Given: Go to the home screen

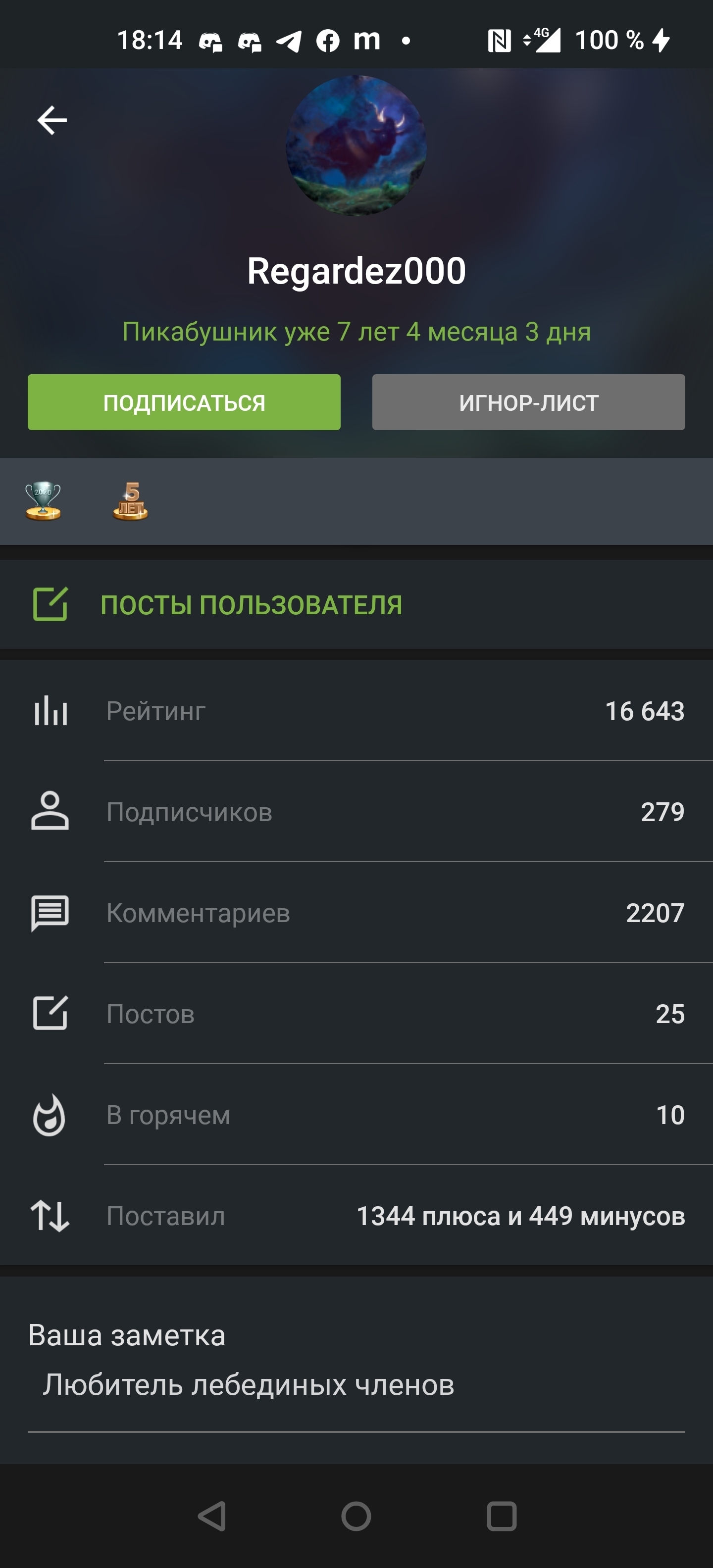Looking at the screenshot, I should pyautogui.click(x=356, y=1516).
